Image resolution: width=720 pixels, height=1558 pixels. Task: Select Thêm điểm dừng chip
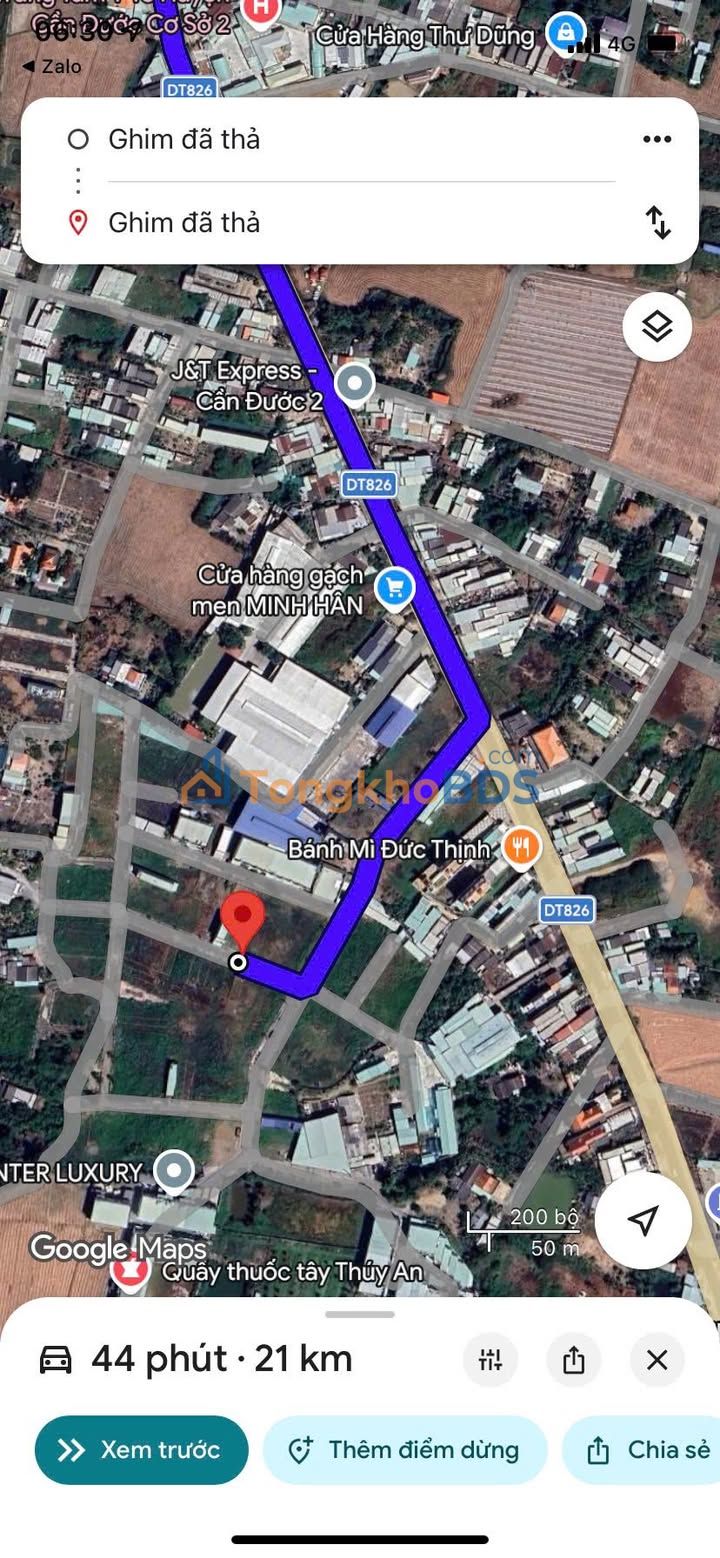click(405, 1449)
